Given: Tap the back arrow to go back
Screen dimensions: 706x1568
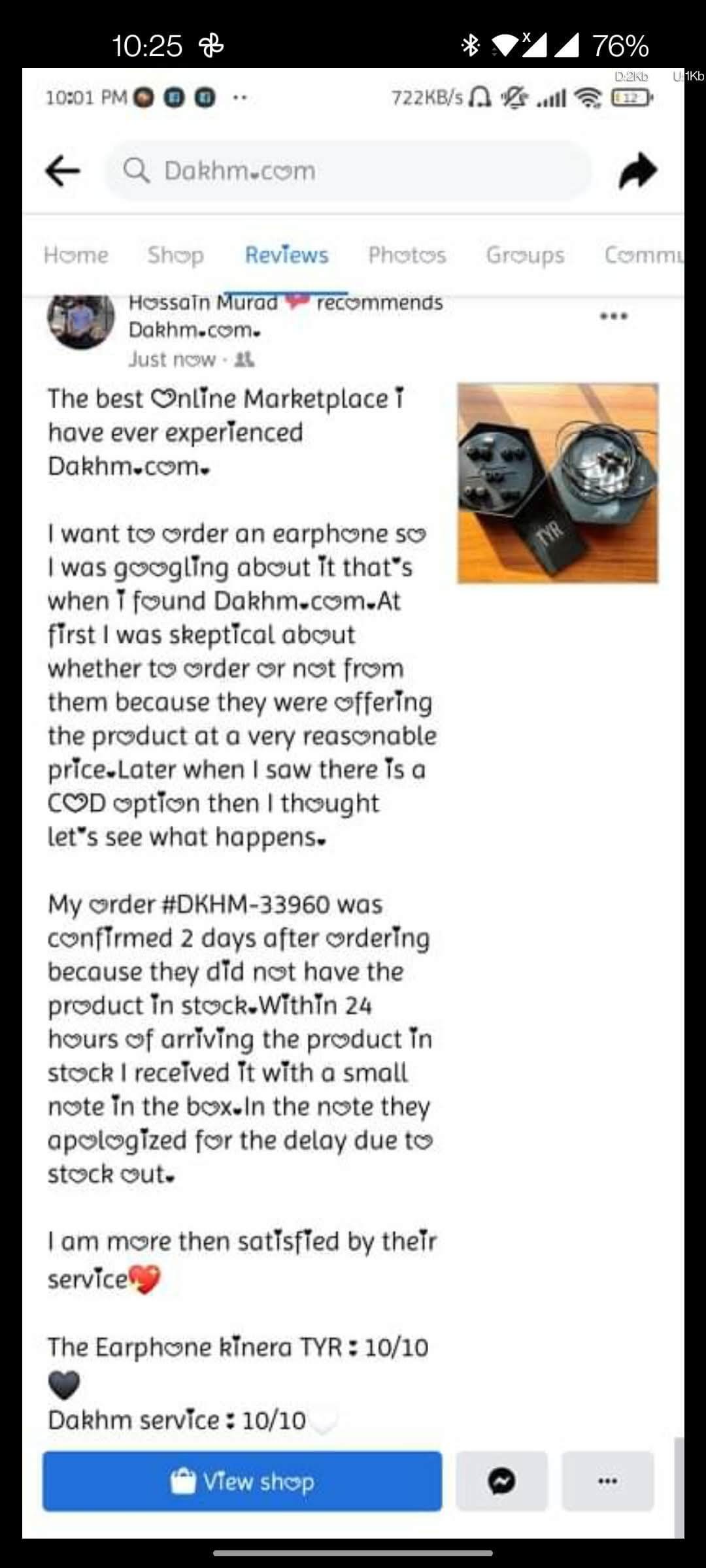Looking at the screenshot, I should click(x=62, y=170).
